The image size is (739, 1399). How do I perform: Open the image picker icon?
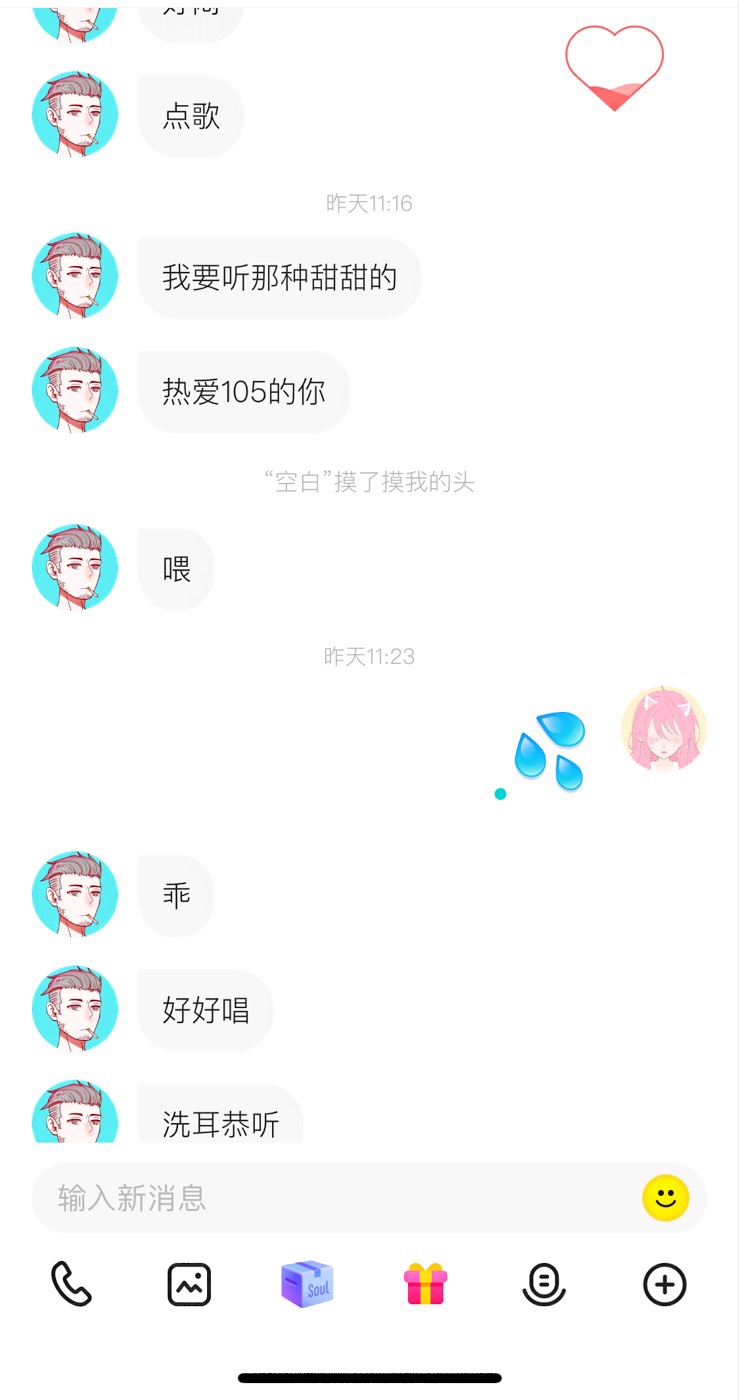[189, 1284]
